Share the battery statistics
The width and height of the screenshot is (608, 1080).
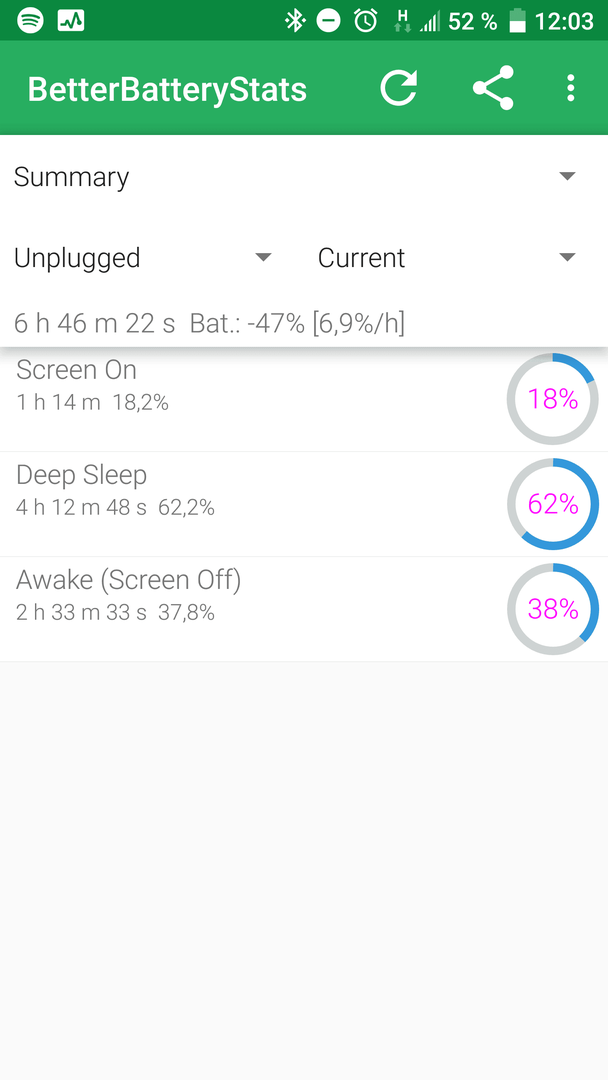[493, 88]
